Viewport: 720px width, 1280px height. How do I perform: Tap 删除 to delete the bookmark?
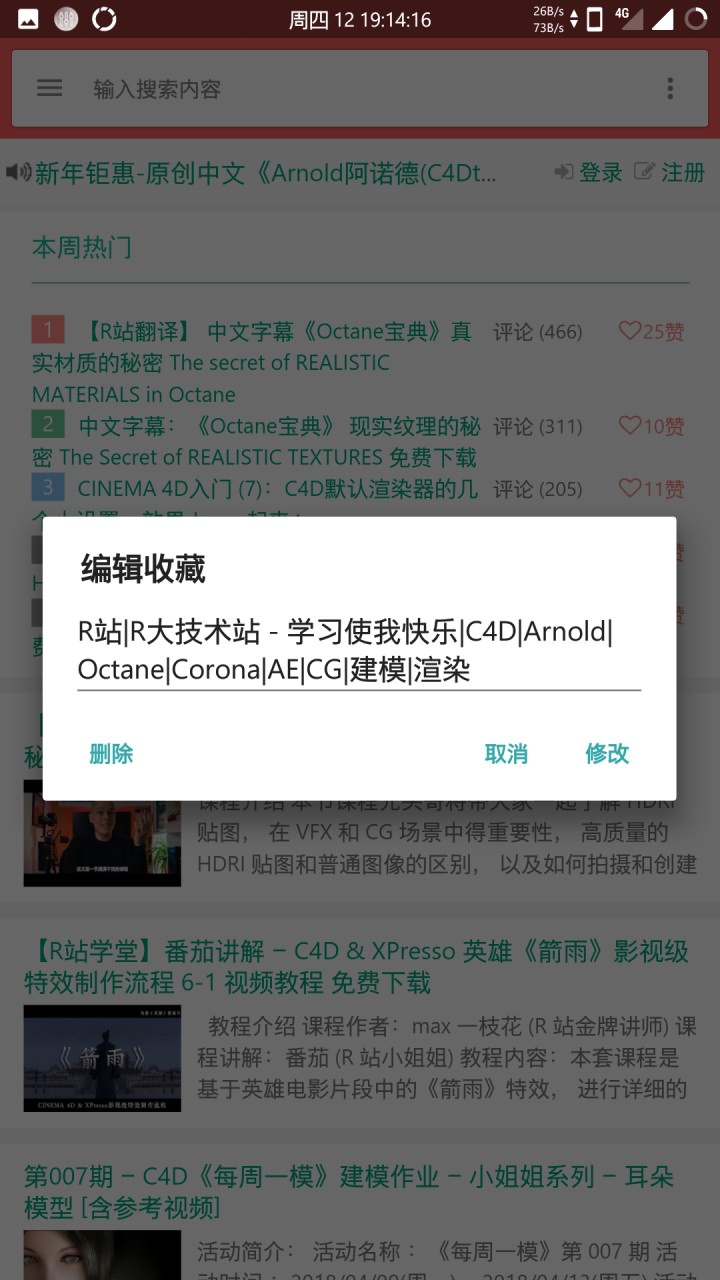pyautogui.click(x=111, y=754)
